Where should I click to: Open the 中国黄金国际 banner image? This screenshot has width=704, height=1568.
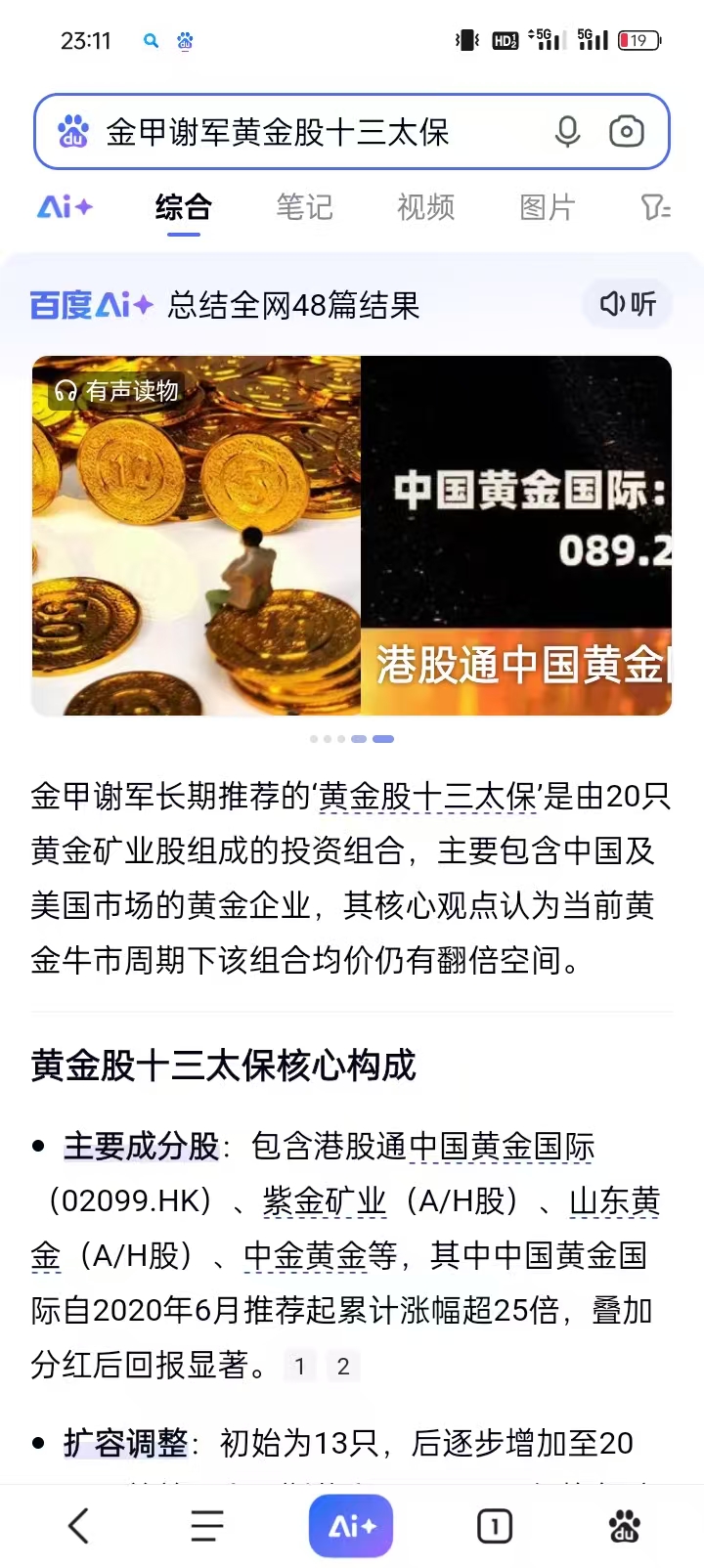[516, 536]
